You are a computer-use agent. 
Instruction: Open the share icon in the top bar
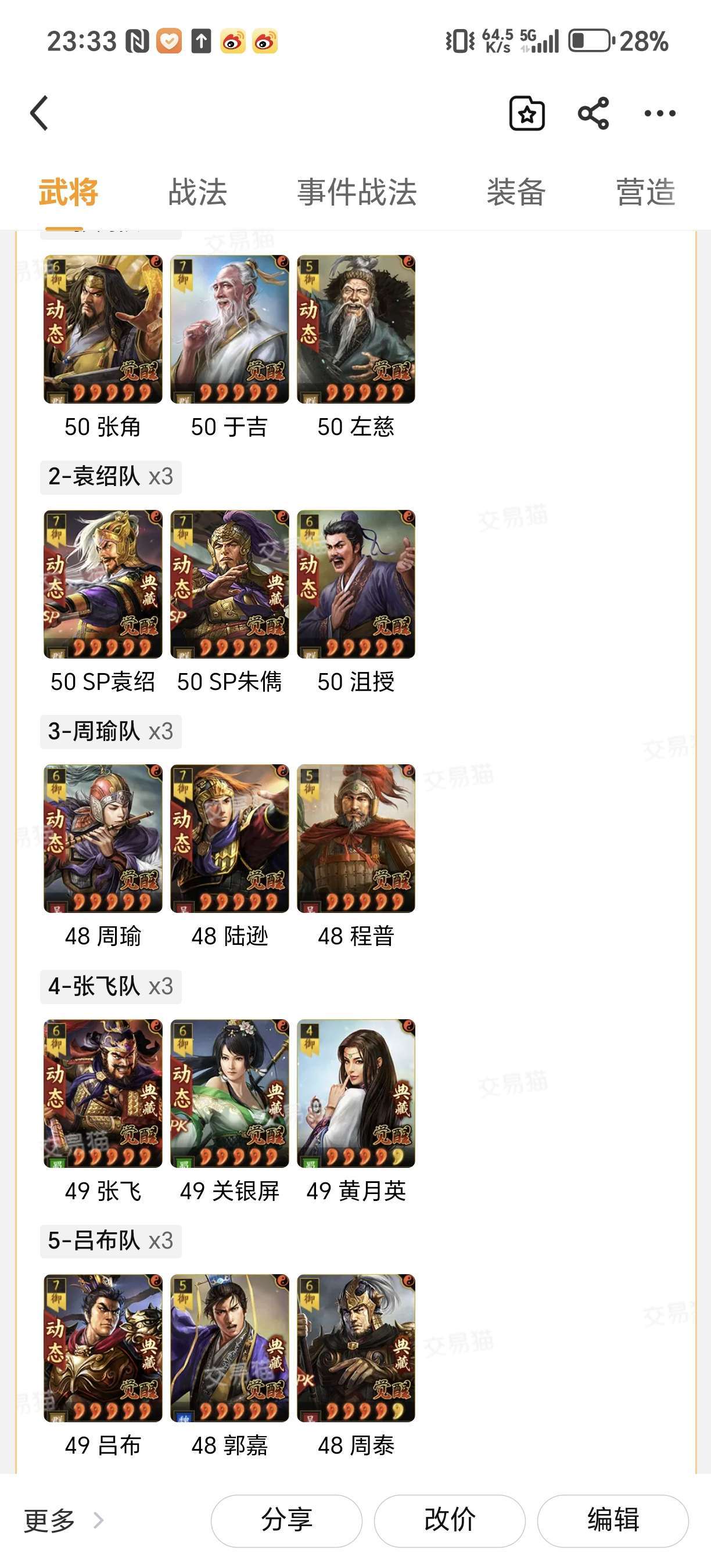point(593,113)
